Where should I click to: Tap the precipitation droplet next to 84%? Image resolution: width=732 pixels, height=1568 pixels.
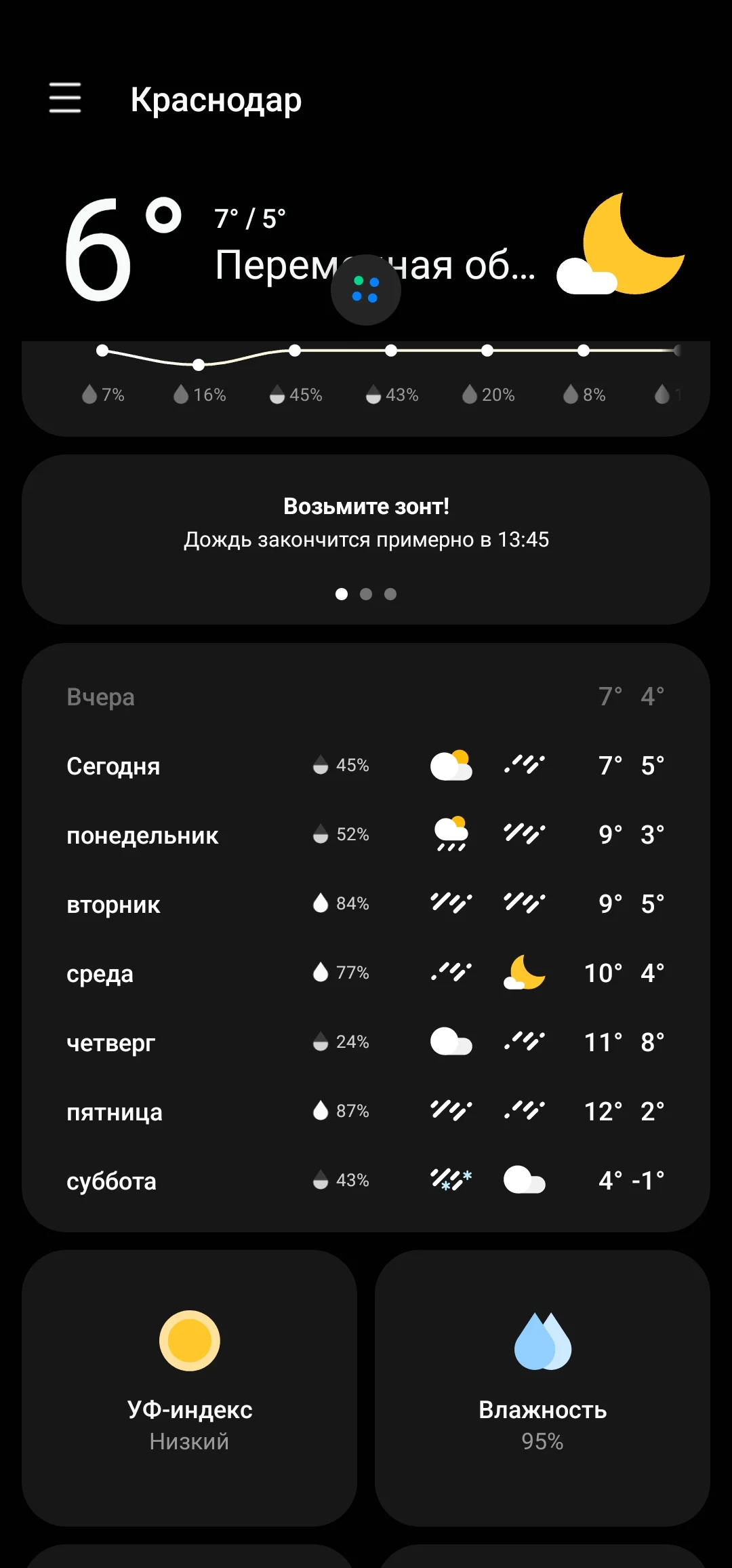click(319, 903)
